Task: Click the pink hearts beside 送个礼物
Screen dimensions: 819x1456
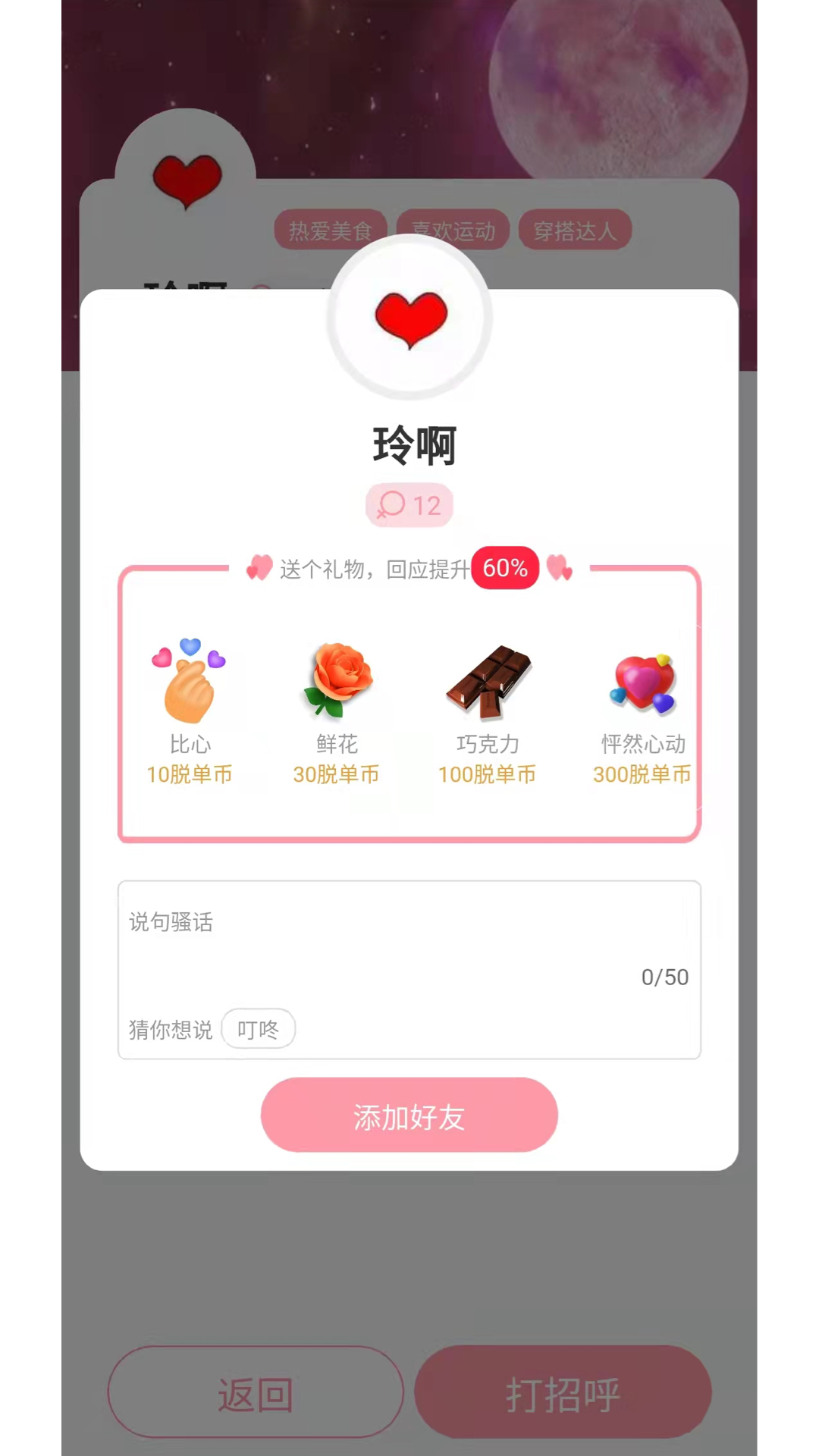Action: [x=258, y=568]
